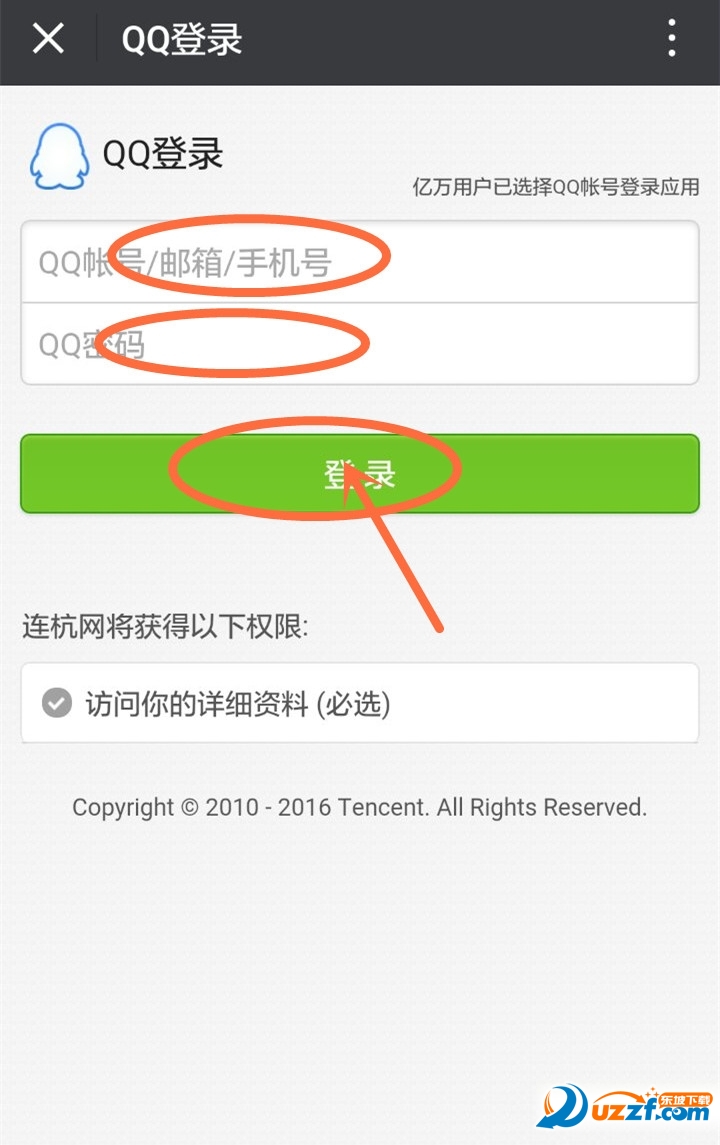The image size is (720, 1145).
Task: Toggle the 访问你的详细资料 permission checkbox
Action: point(57,703)
